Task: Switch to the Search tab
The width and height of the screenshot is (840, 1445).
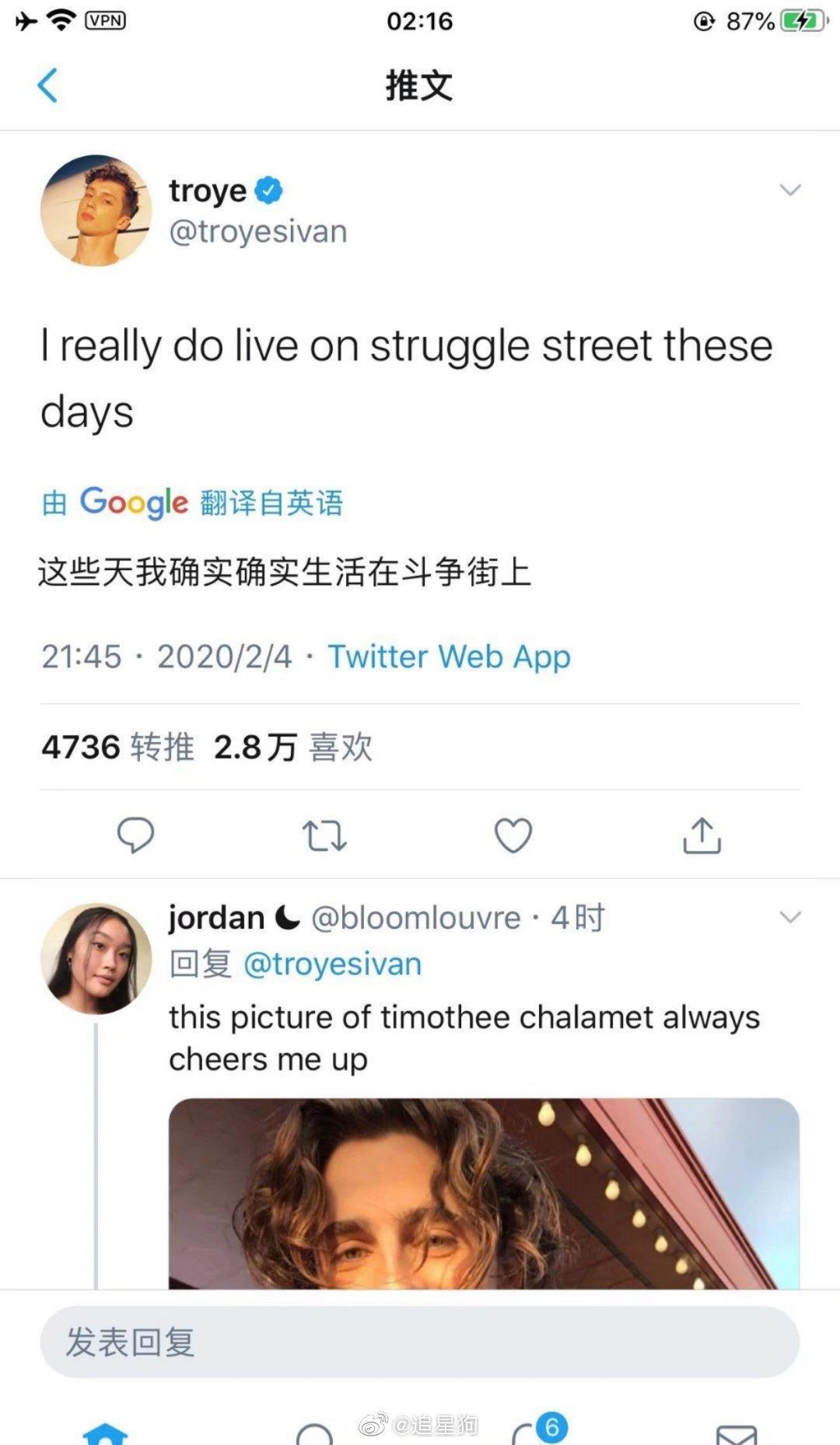Action: click(x=314, y=1433)
